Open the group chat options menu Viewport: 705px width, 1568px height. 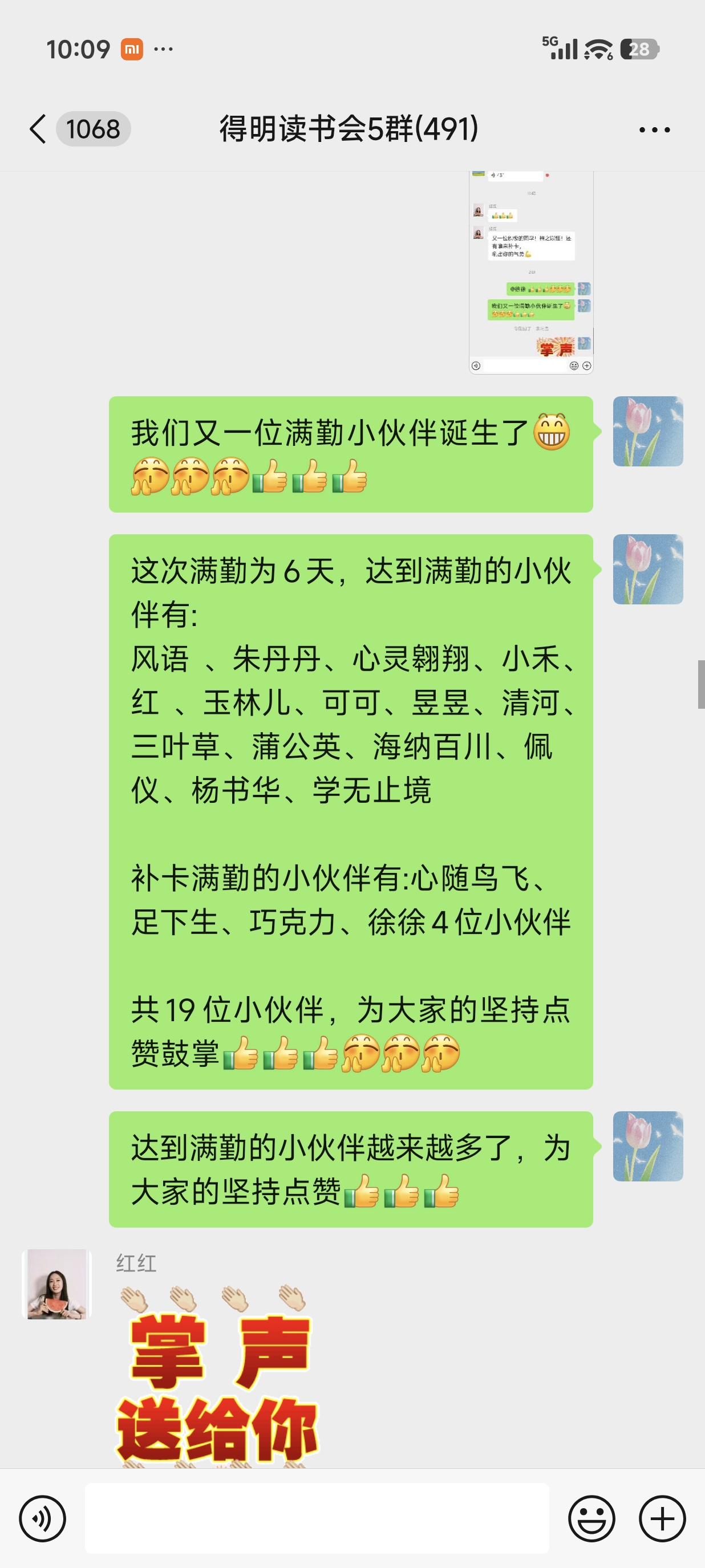[654, 129]
